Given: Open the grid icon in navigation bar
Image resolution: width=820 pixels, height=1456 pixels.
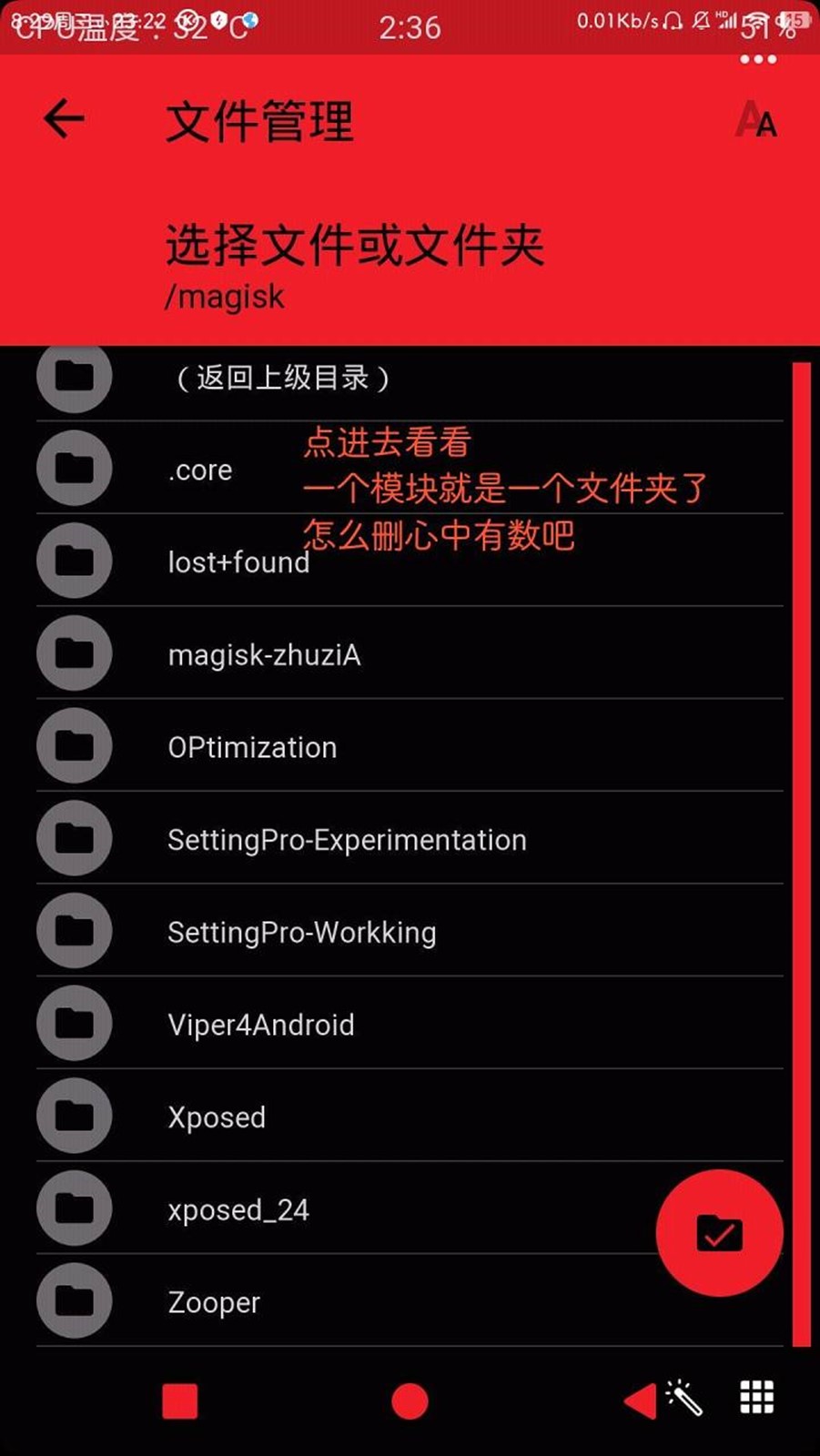Looking at the screenshot, I should point(756,1398).
